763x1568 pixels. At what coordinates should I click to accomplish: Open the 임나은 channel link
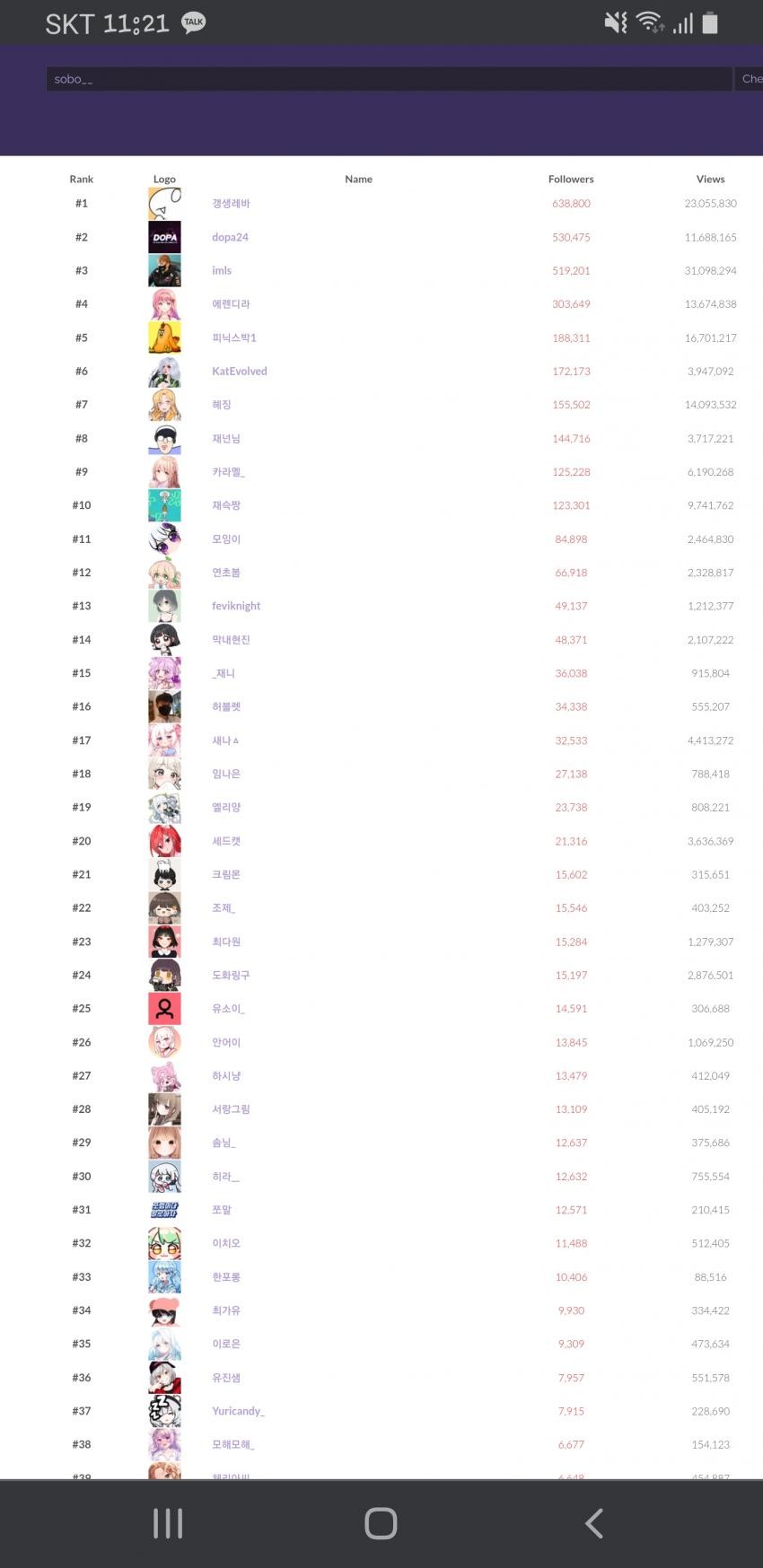click(226, 774)
